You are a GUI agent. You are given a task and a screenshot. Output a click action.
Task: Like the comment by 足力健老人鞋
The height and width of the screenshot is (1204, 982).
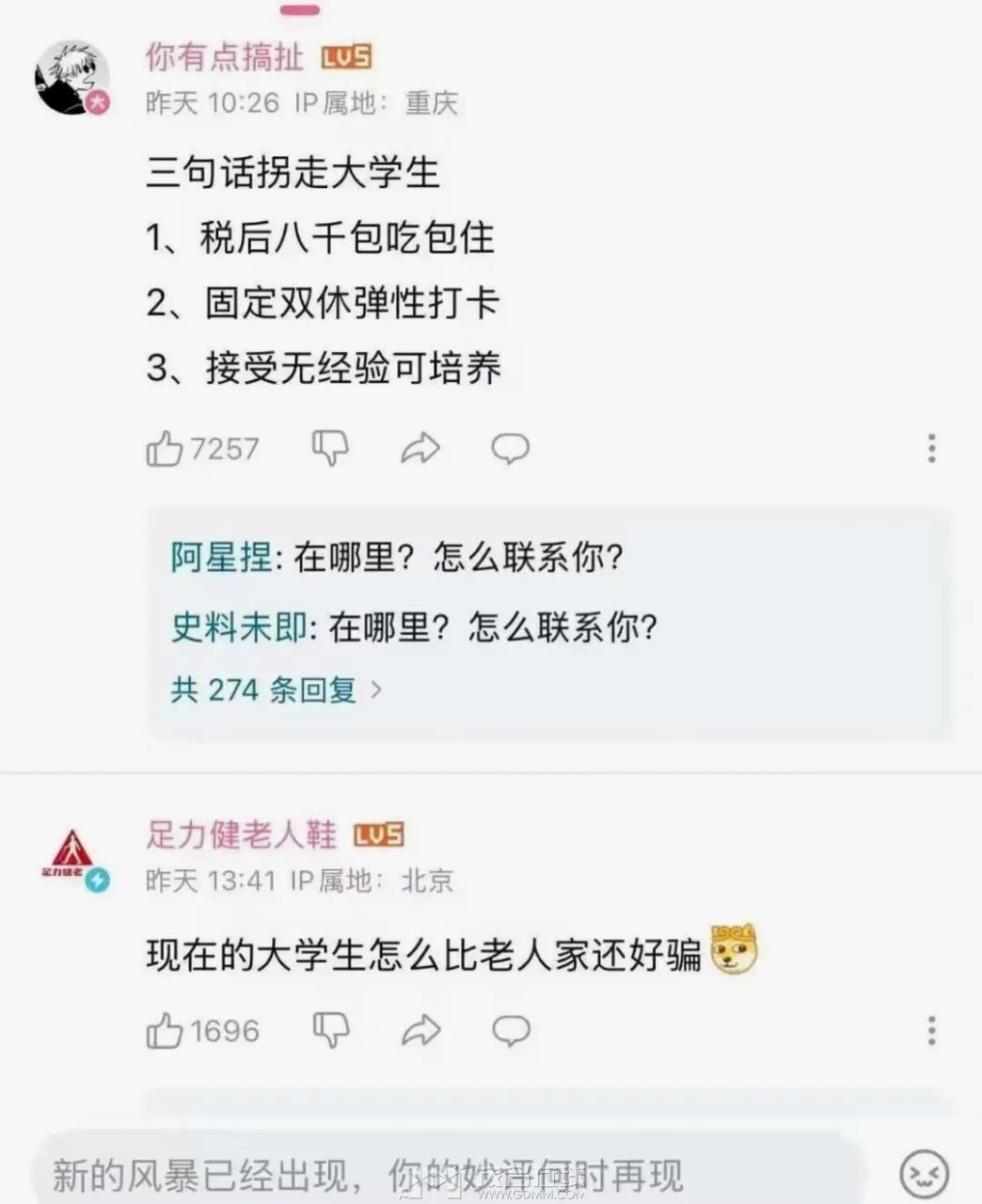[x=164, y=1031]
